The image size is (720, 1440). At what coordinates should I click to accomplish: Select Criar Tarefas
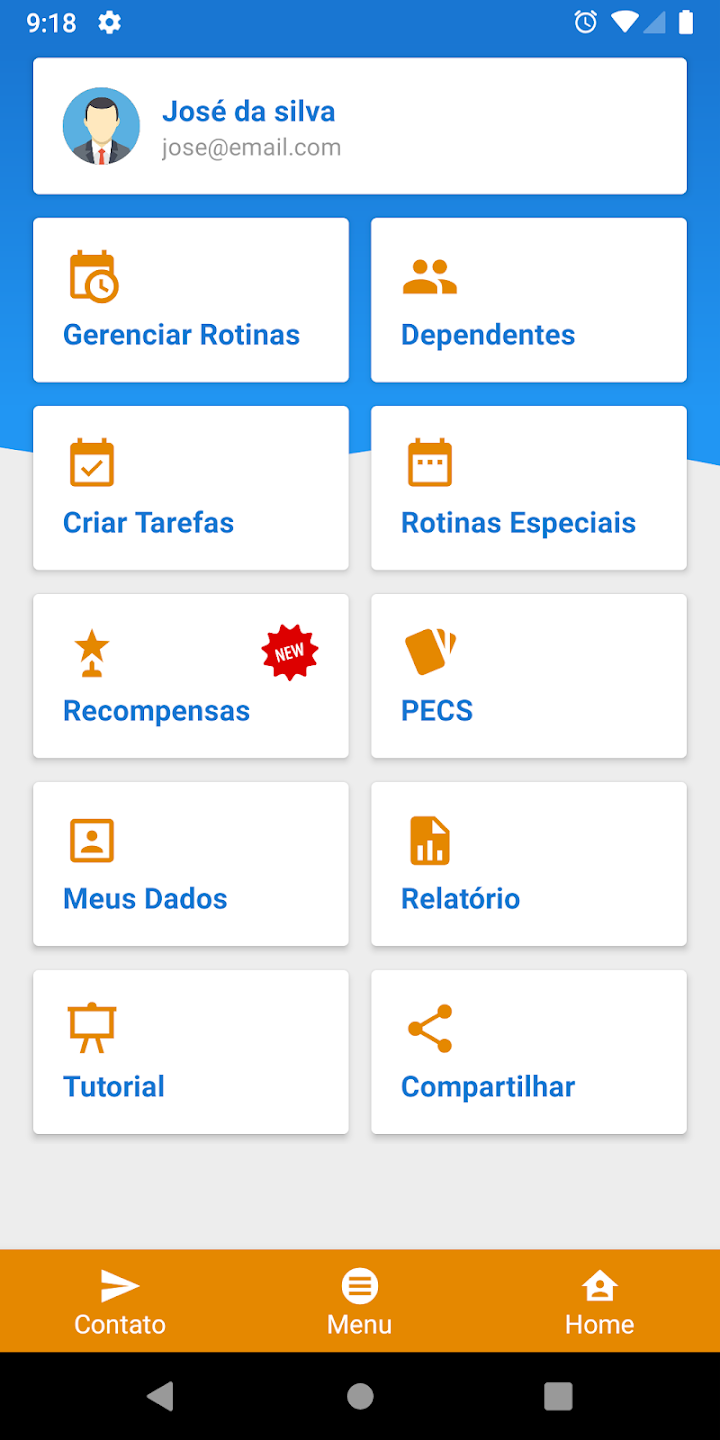[x=191, y=488]
